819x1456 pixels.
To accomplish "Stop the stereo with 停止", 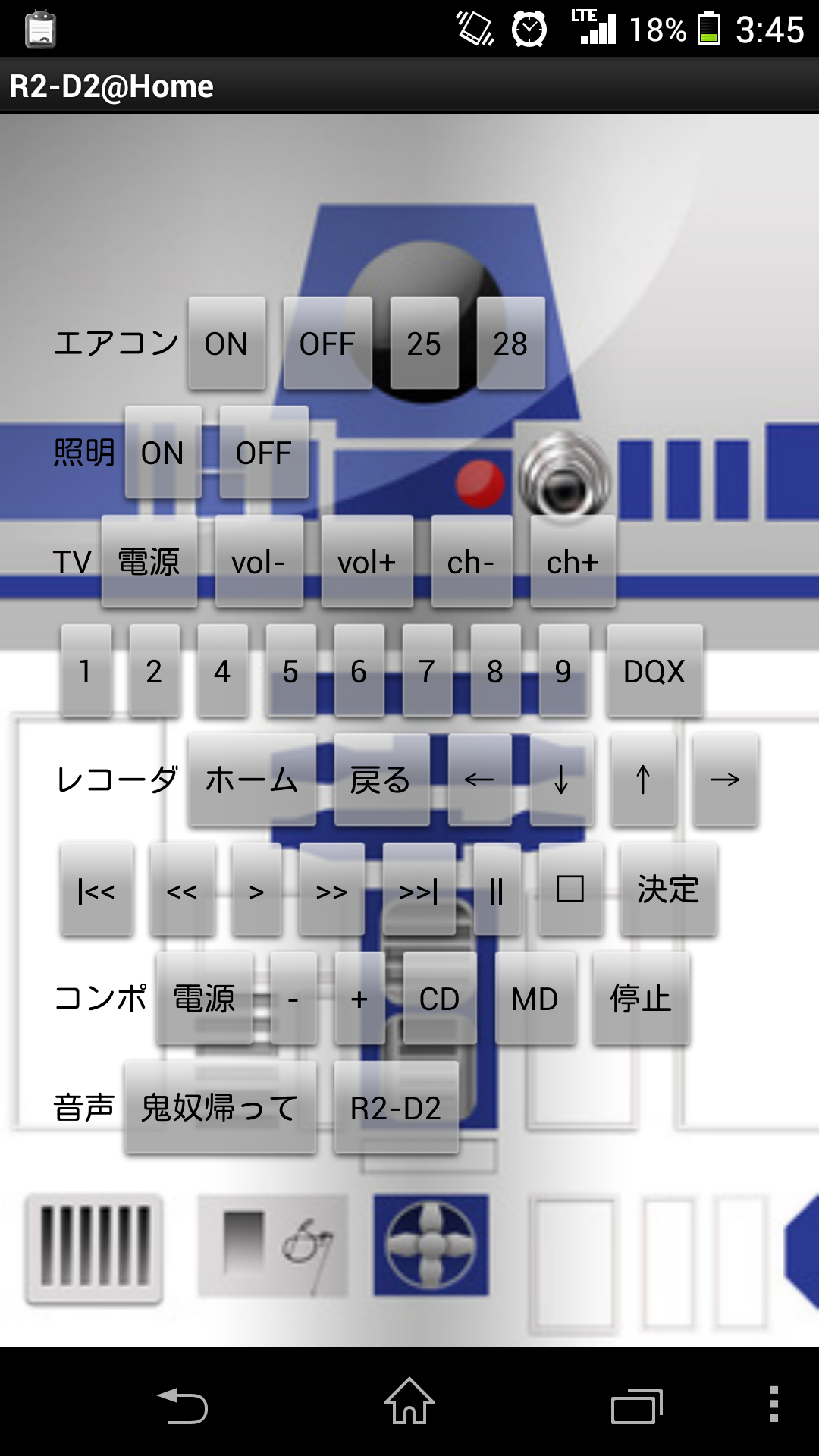I will 642,998.
